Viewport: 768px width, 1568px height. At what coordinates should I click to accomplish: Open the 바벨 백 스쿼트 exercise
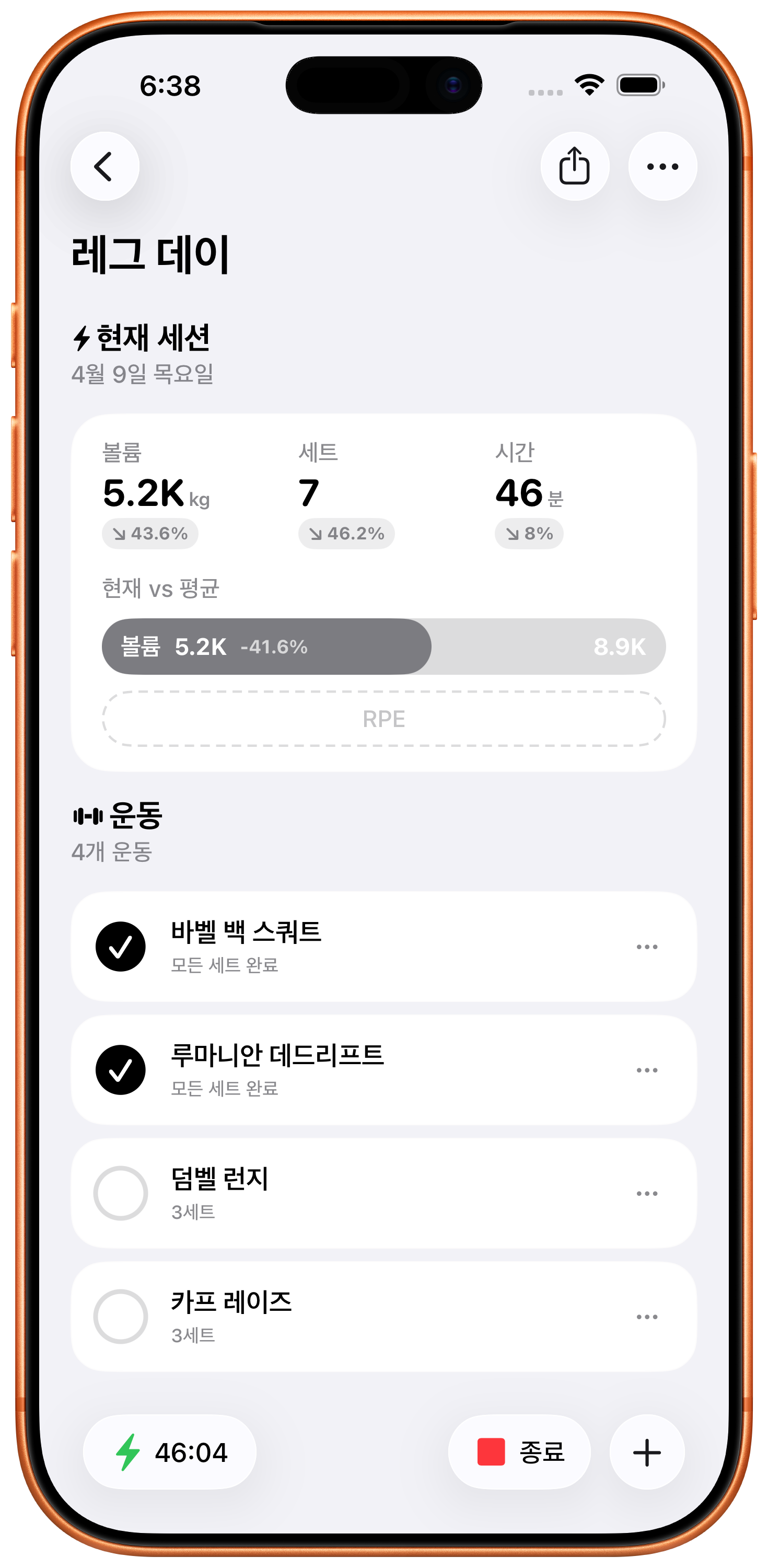pos(365,946)
